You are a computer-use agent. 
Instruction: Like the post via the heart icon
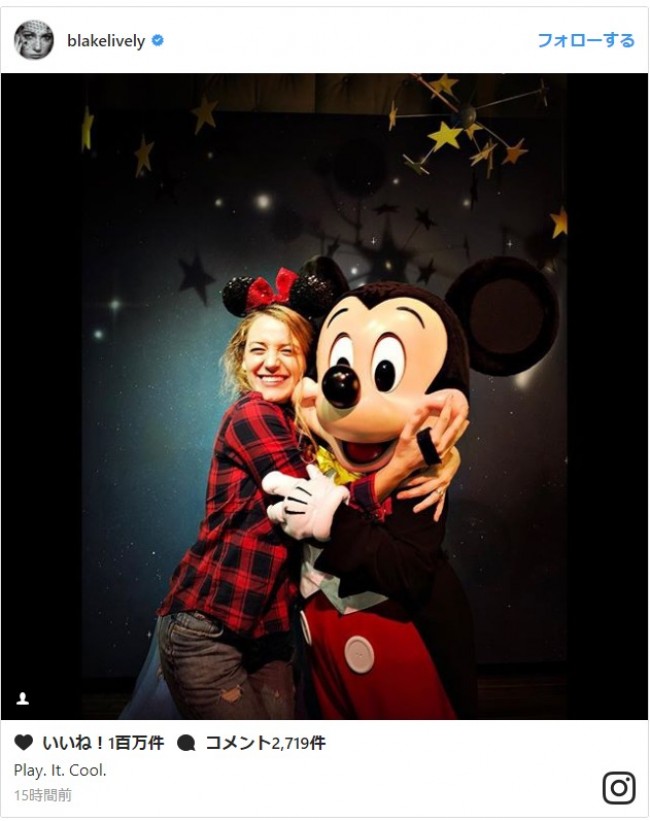coord(23,743)
